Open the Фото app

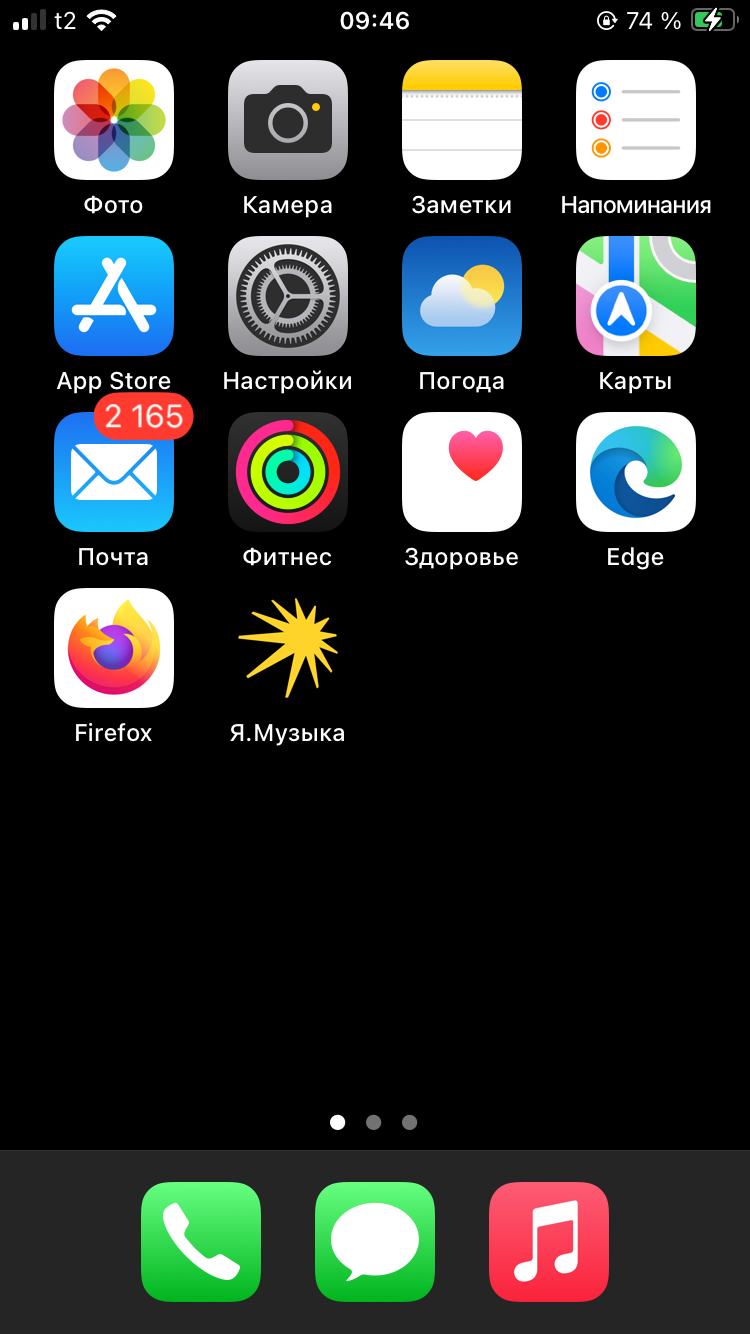(x=114, y=120)
